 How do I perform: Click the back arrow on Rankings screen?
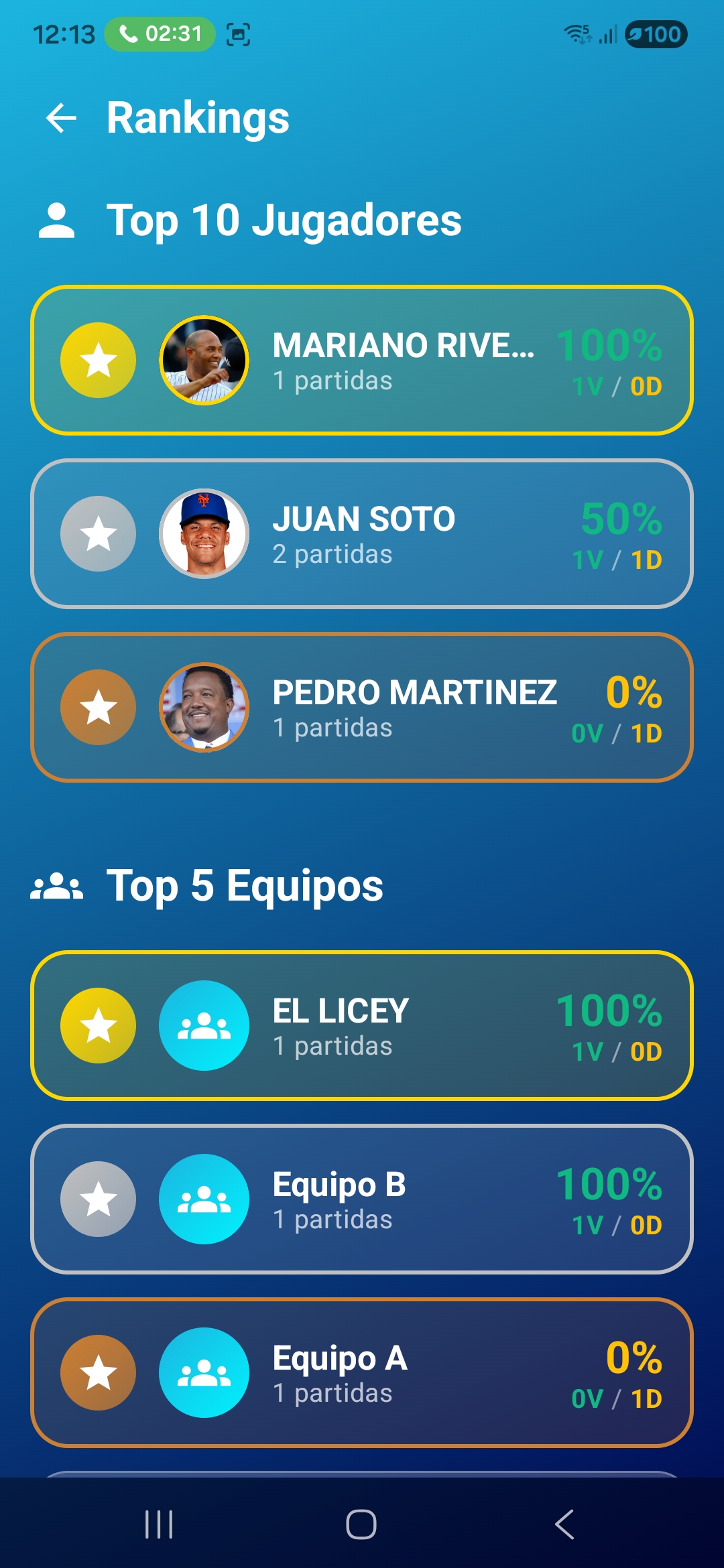coord(60,118)
